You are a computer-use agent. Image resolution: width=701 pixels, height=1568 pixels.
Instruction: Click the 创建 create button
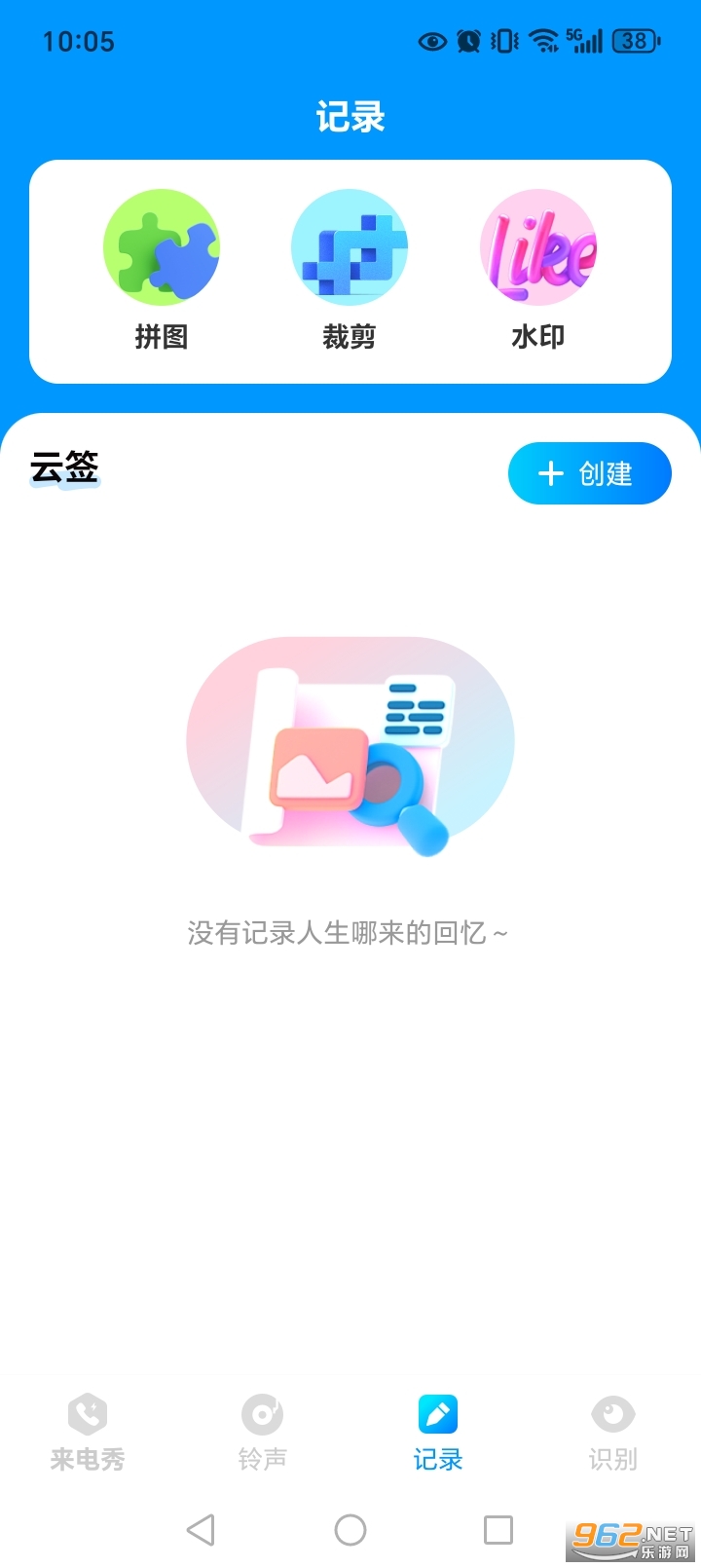pos(590,473)
